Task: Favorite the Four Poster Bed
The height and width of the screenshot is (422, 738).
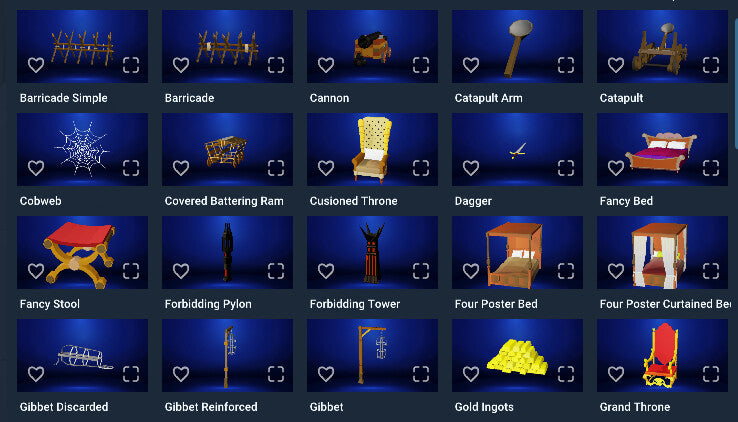Action: tap(471, 271)
